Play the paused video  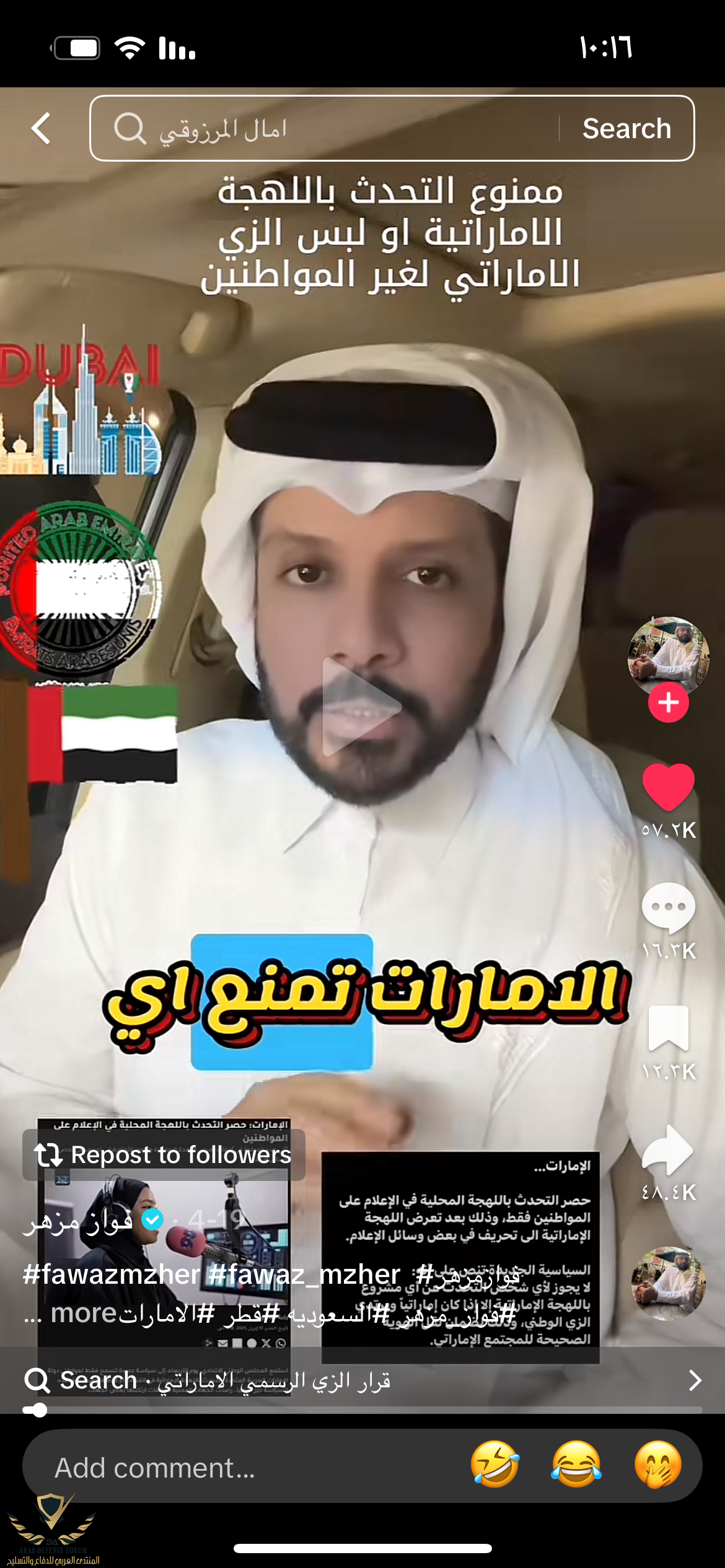362,707
